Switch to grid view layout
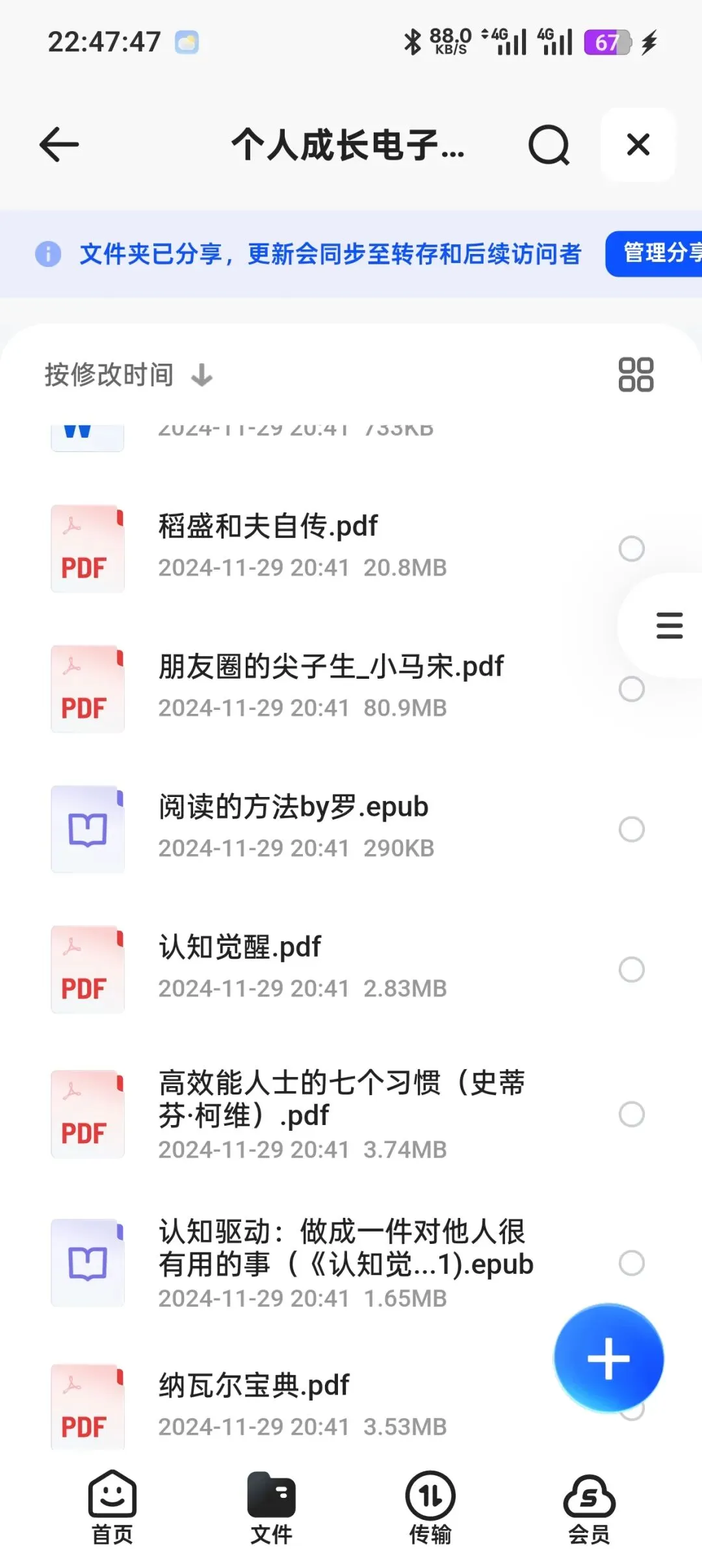This screenshot has width=702, height=1568. coord(636,375)
